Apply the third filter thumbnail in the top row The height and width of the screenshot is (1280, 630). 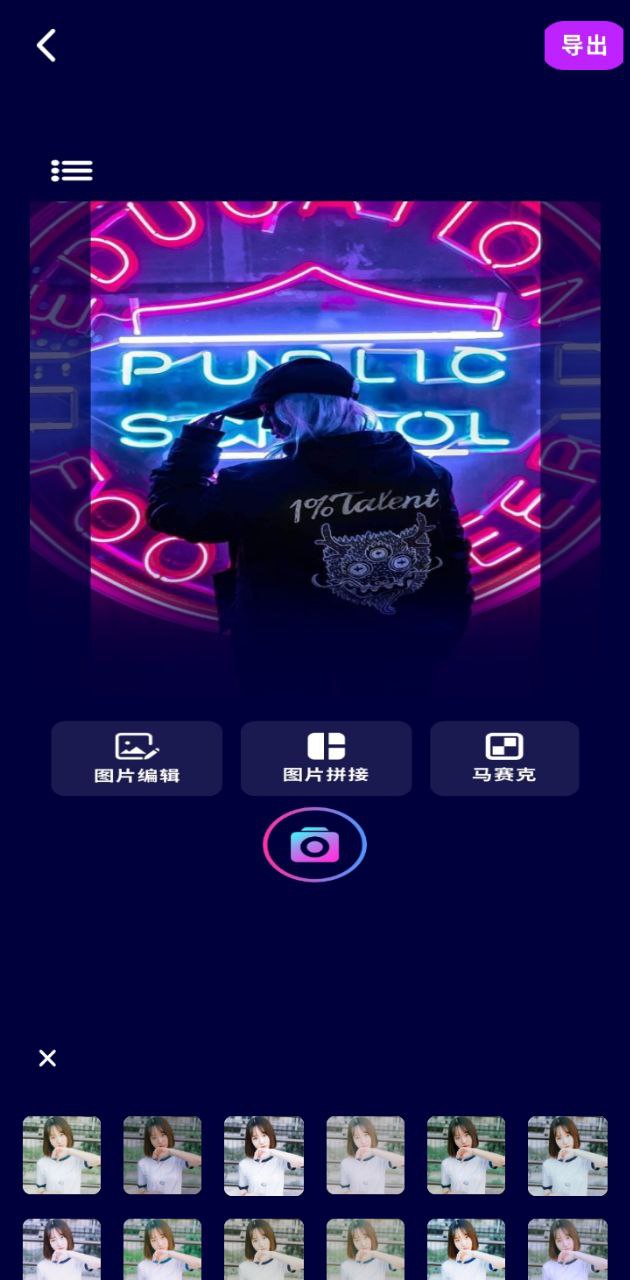tap(264, 1155)
